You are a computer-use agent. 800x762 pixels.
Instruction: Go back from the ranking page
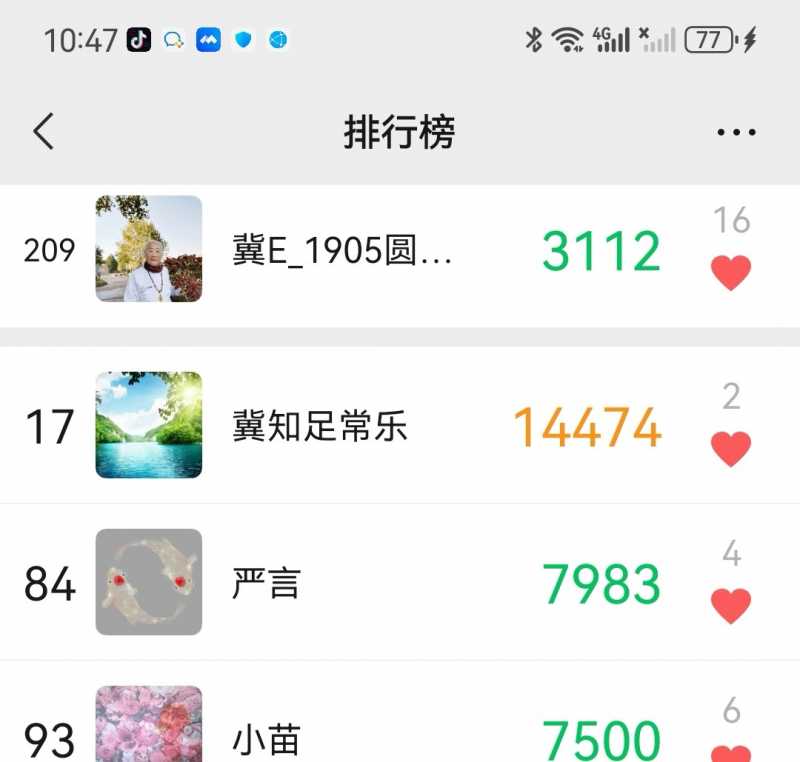point(43,132)
